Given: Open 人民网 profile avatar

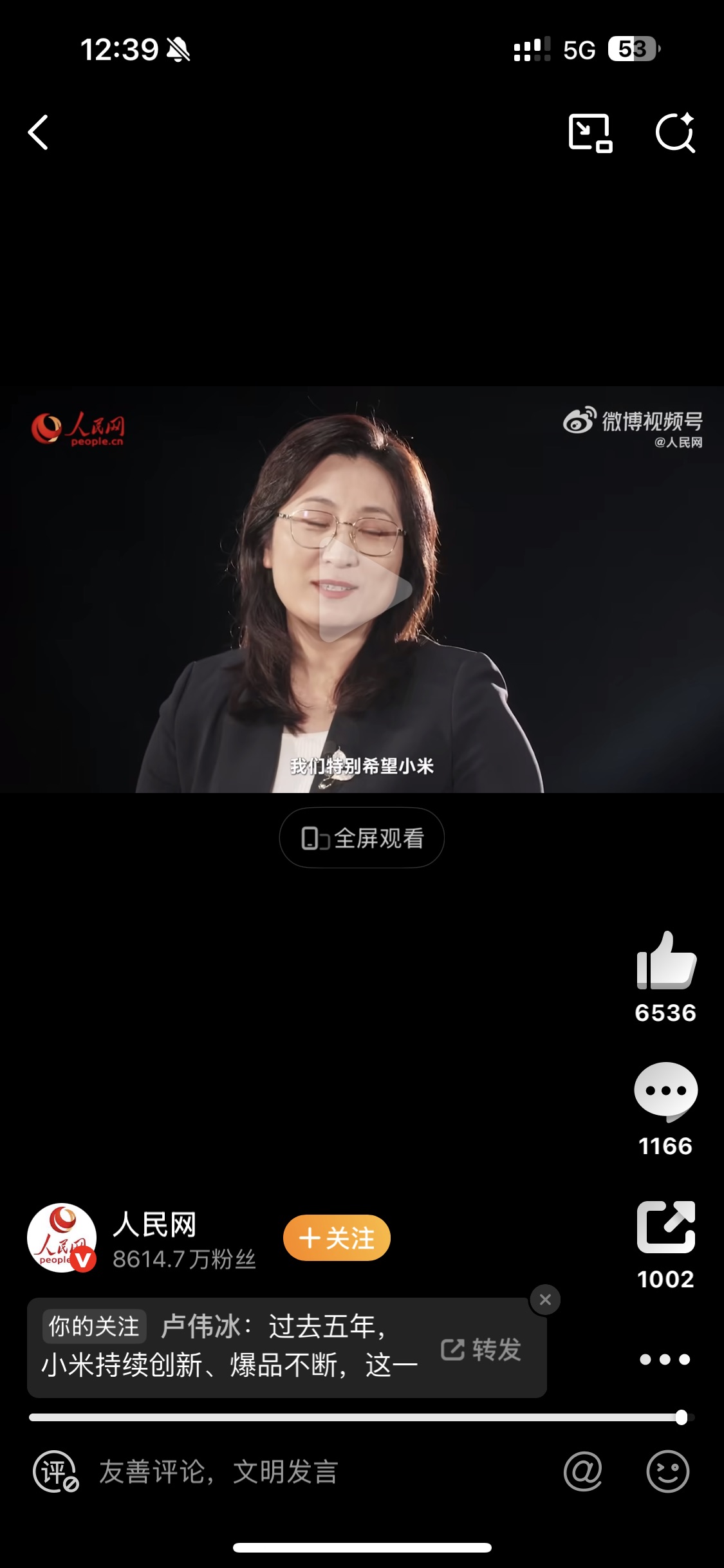Looking at the screenshot, I should pos(62,1238).
